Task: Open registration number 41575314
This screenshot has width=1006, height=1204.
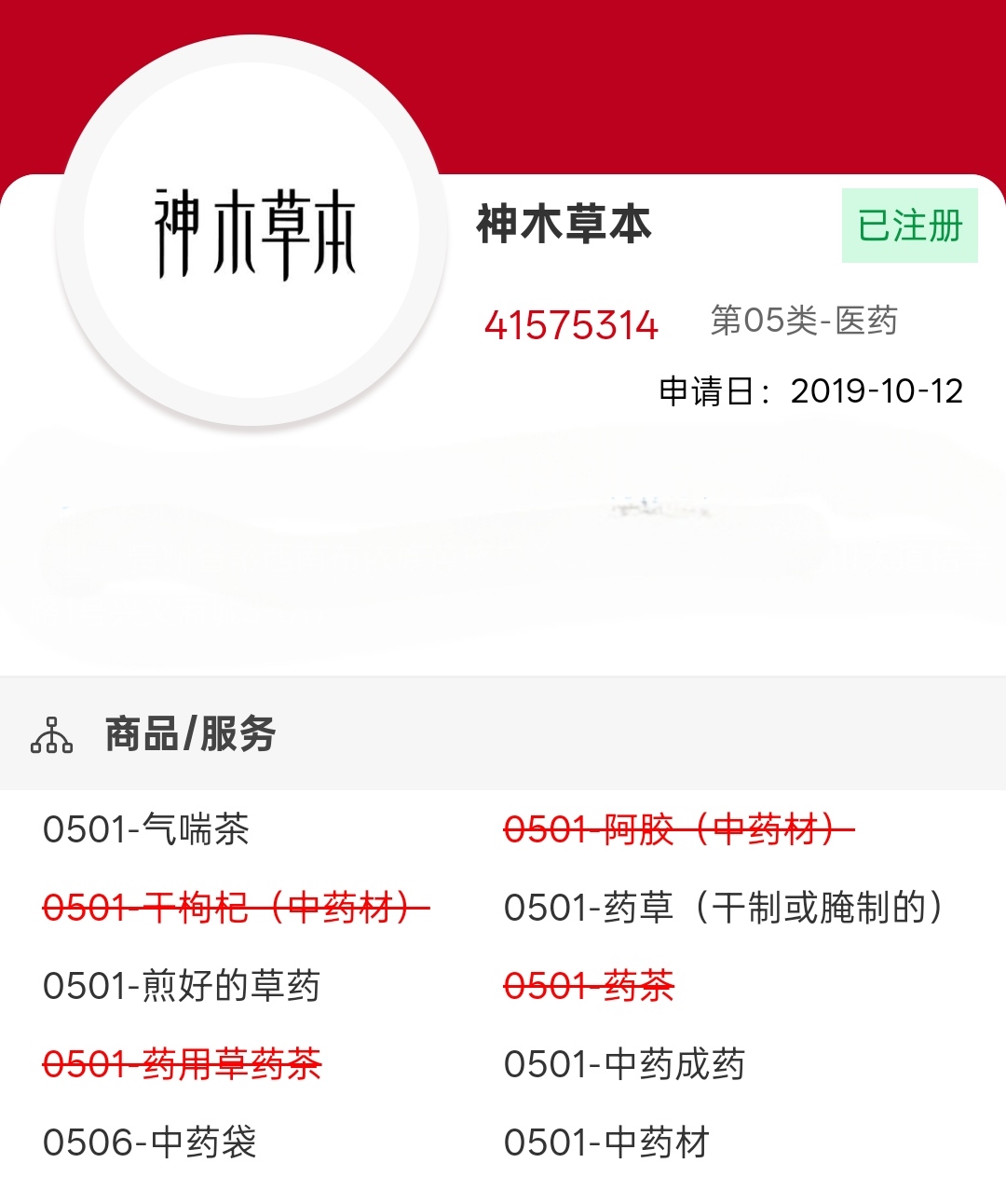Action: tap(572, 325)
